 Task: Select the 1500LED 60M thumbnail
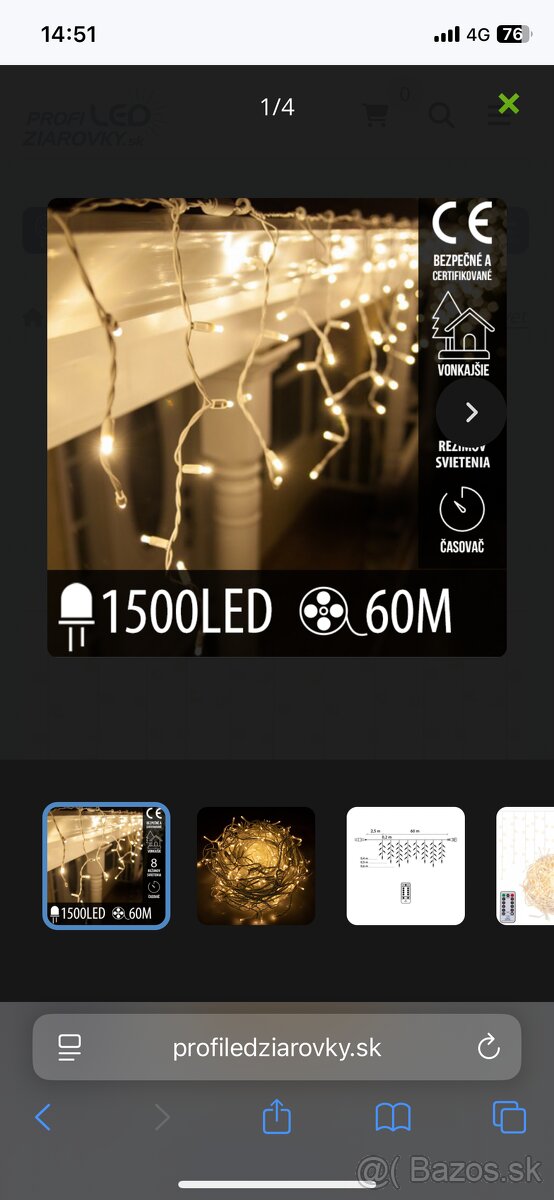[106, 866]
